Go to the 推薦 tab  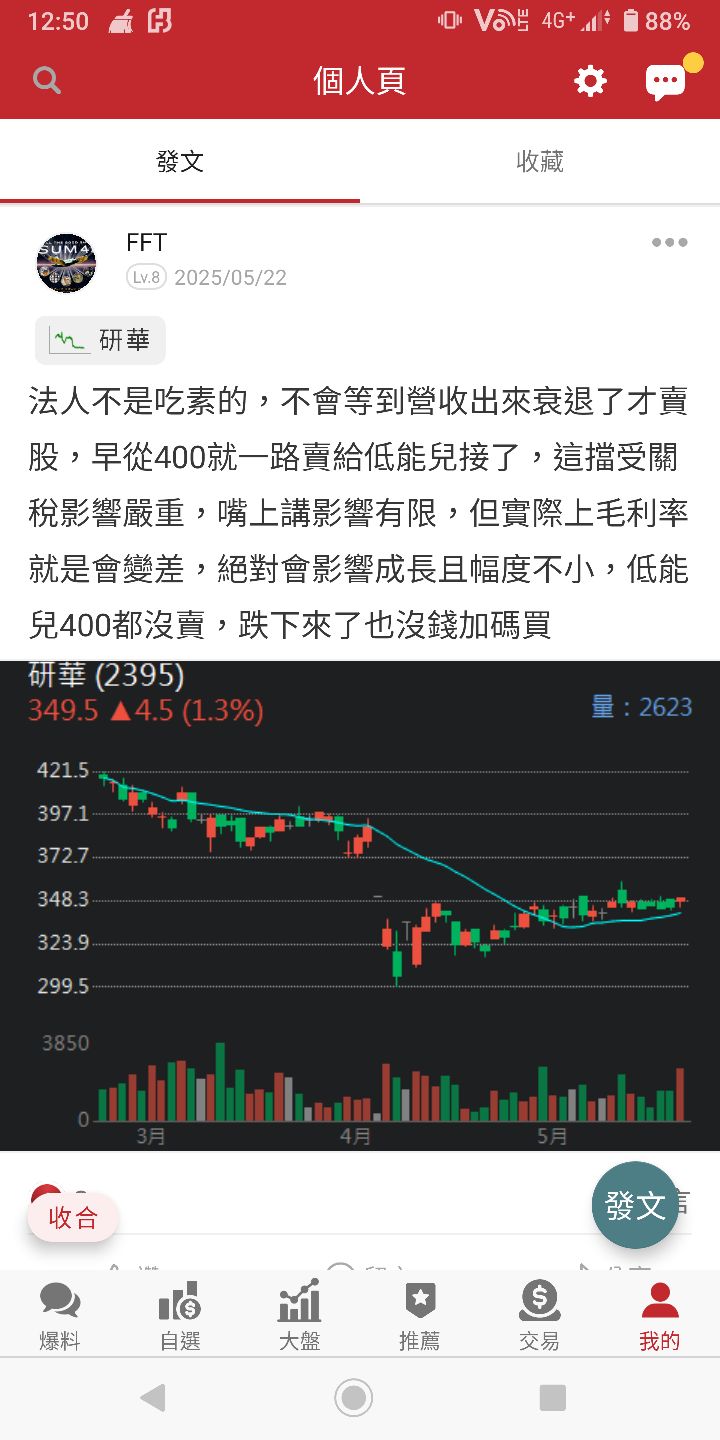pyautogui.click(x=420, y=1315)
